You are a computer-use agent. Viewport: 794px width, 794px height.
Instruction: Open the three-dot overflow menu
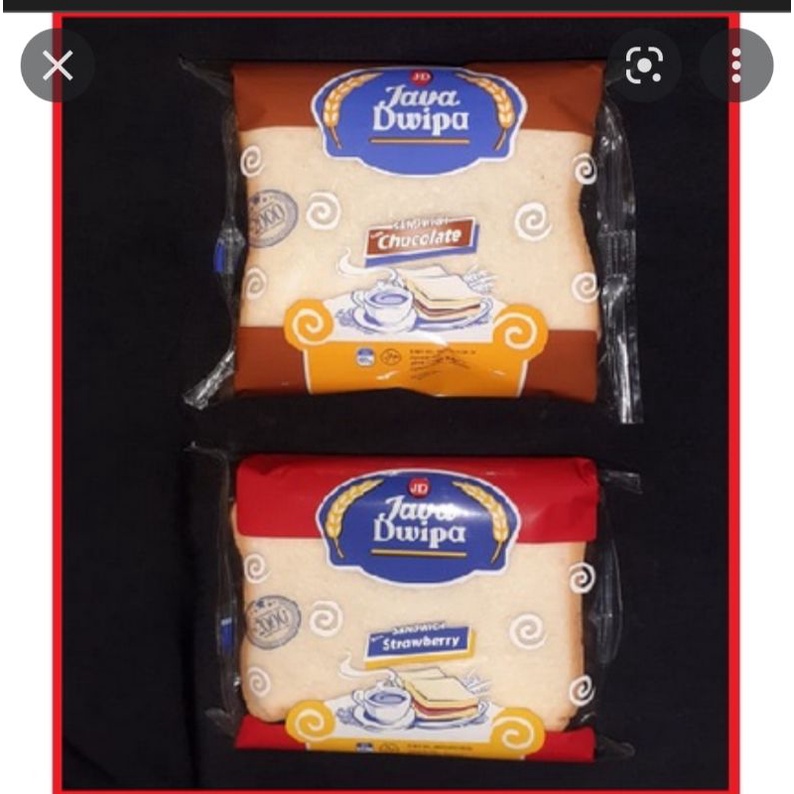(x=737, y=66)
